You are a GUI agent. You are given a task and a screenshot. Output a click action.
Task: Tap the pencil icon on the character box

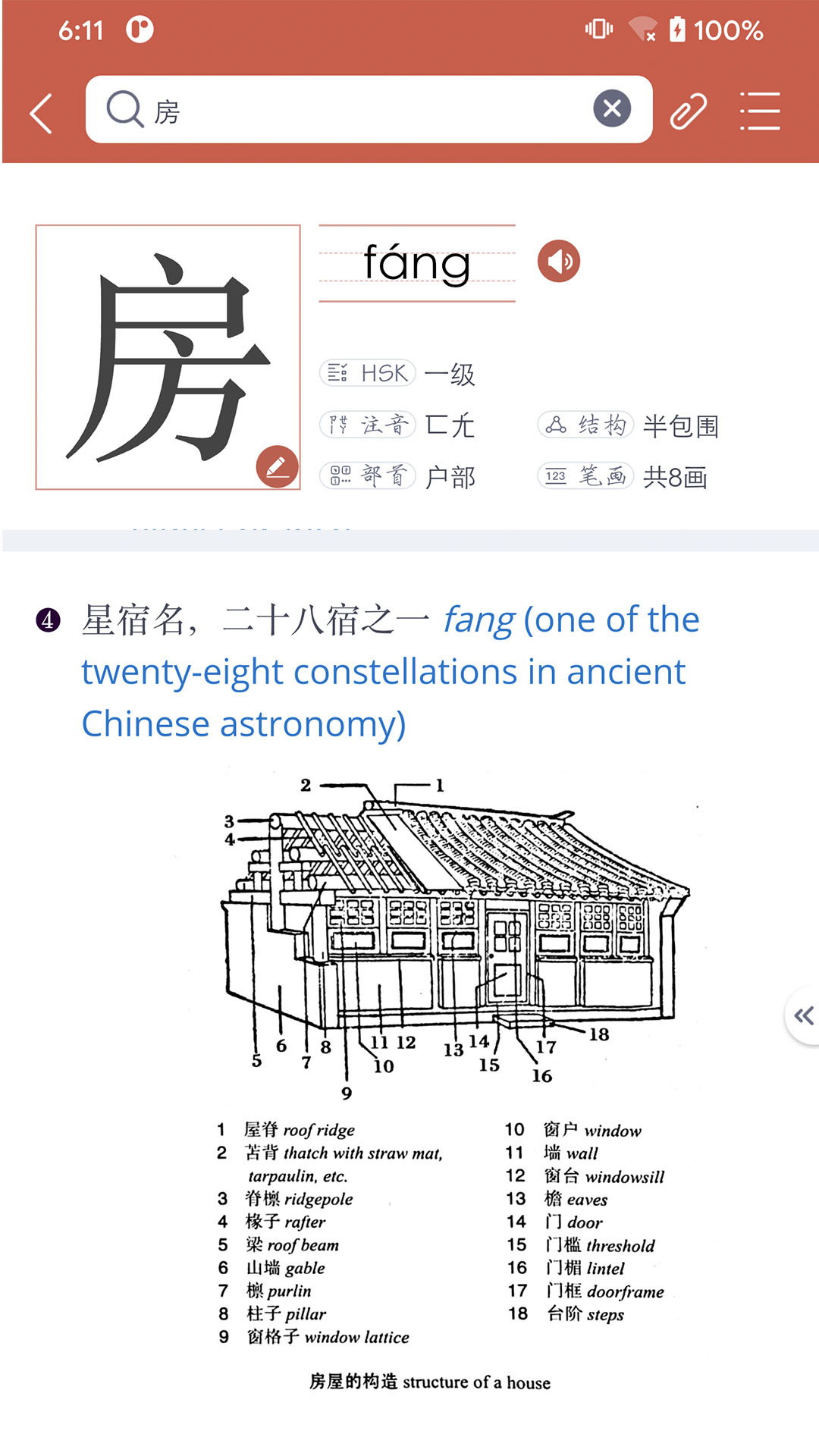277,466
